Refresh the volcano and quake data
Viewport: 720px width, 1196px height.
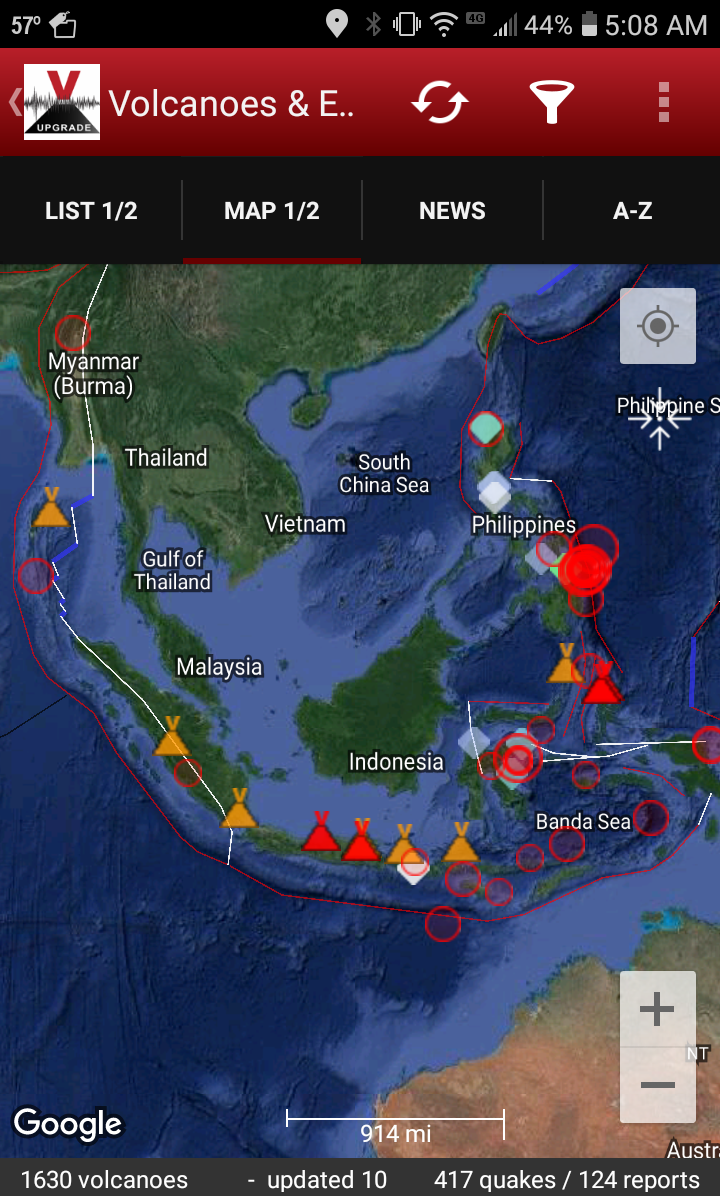(440, 102)
